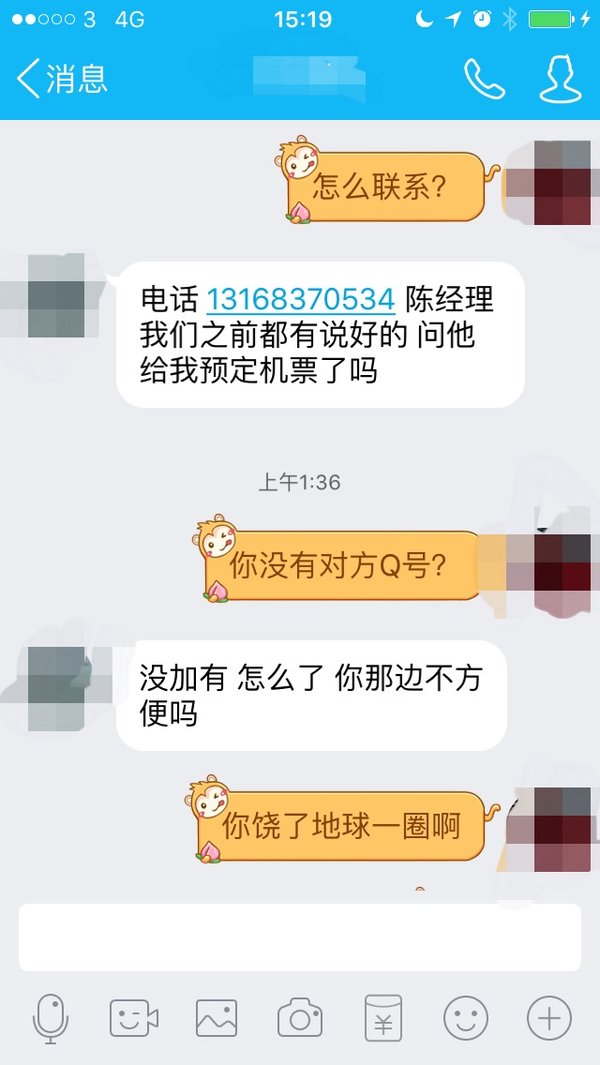Start a video chat via camcorder icon
Screen dimensions: 600x1065
click(134, 1018)
